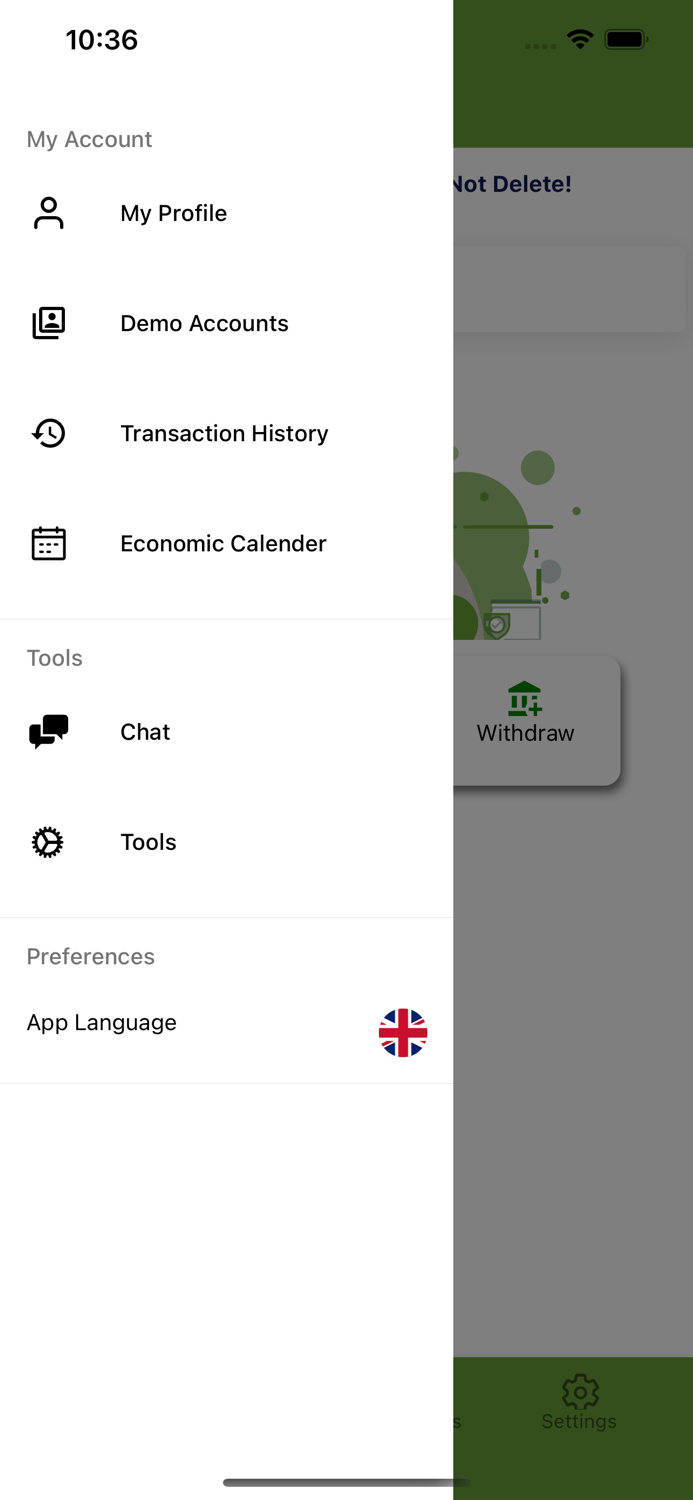The image size is (693, 1500).
Task: View Transaction History
Action: click(x=226, y=433)
